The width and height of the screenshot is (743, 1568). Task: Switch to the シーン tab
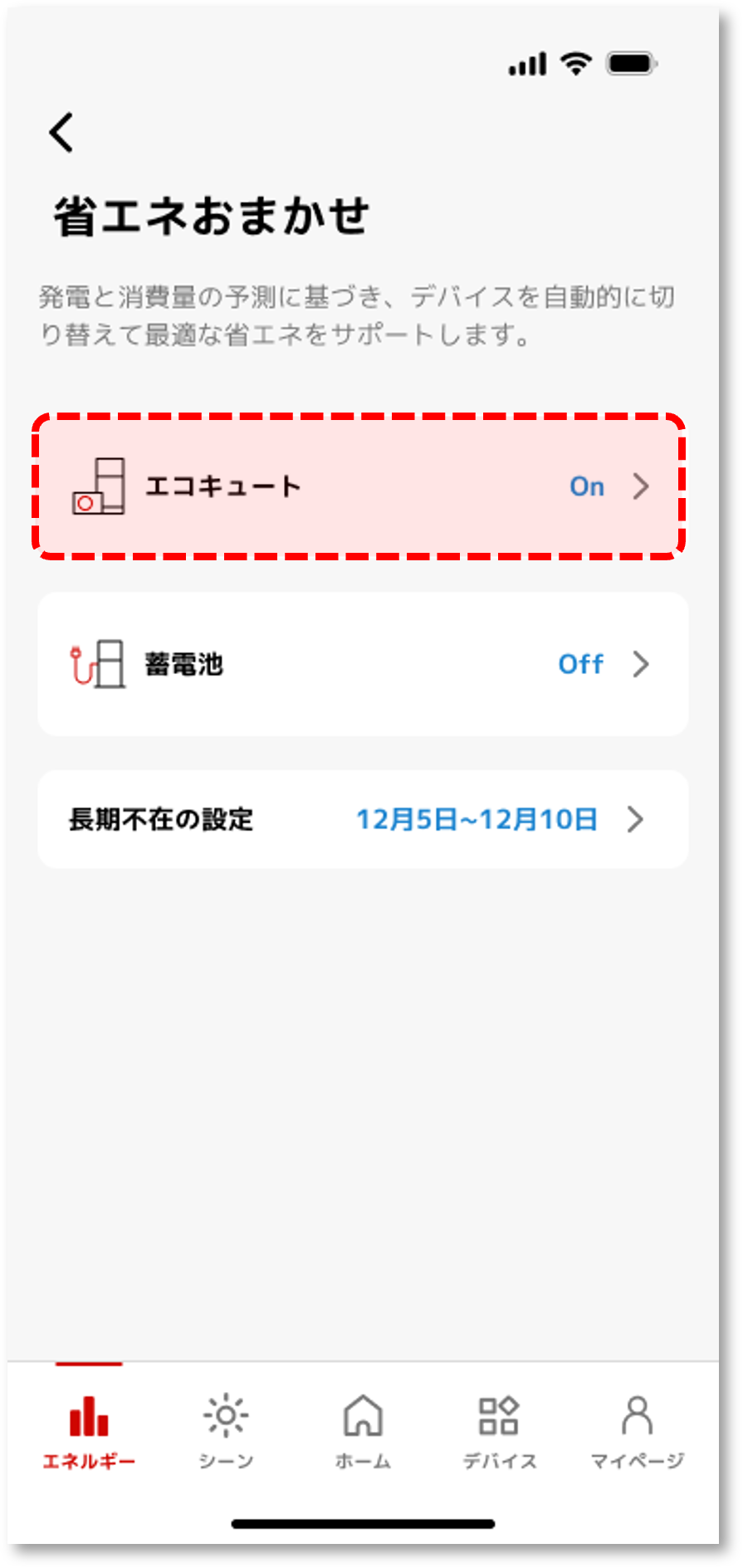[226, 1432]
